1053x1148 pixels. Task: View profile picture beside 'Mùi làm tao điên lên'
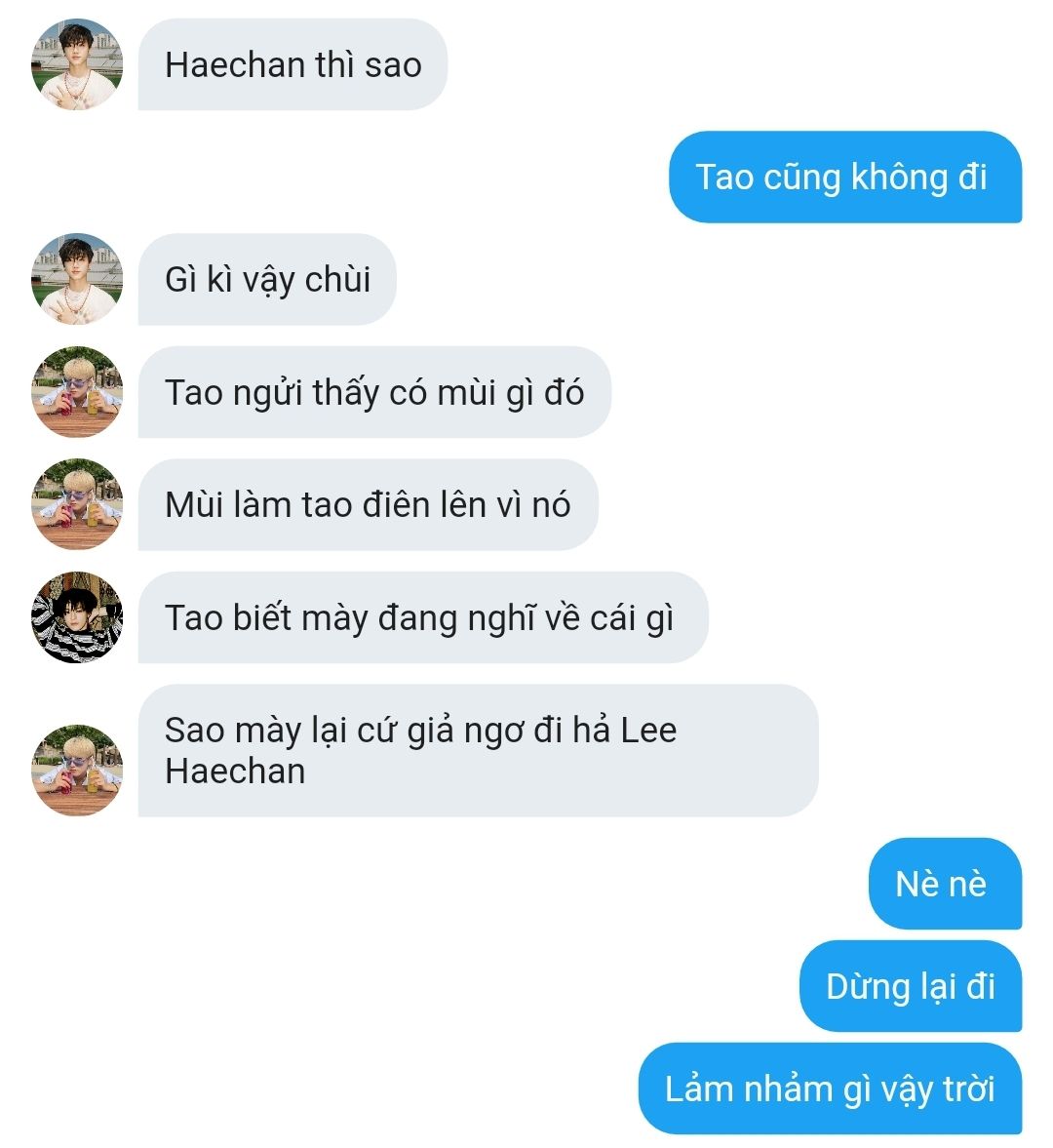[x=77, y=504]
